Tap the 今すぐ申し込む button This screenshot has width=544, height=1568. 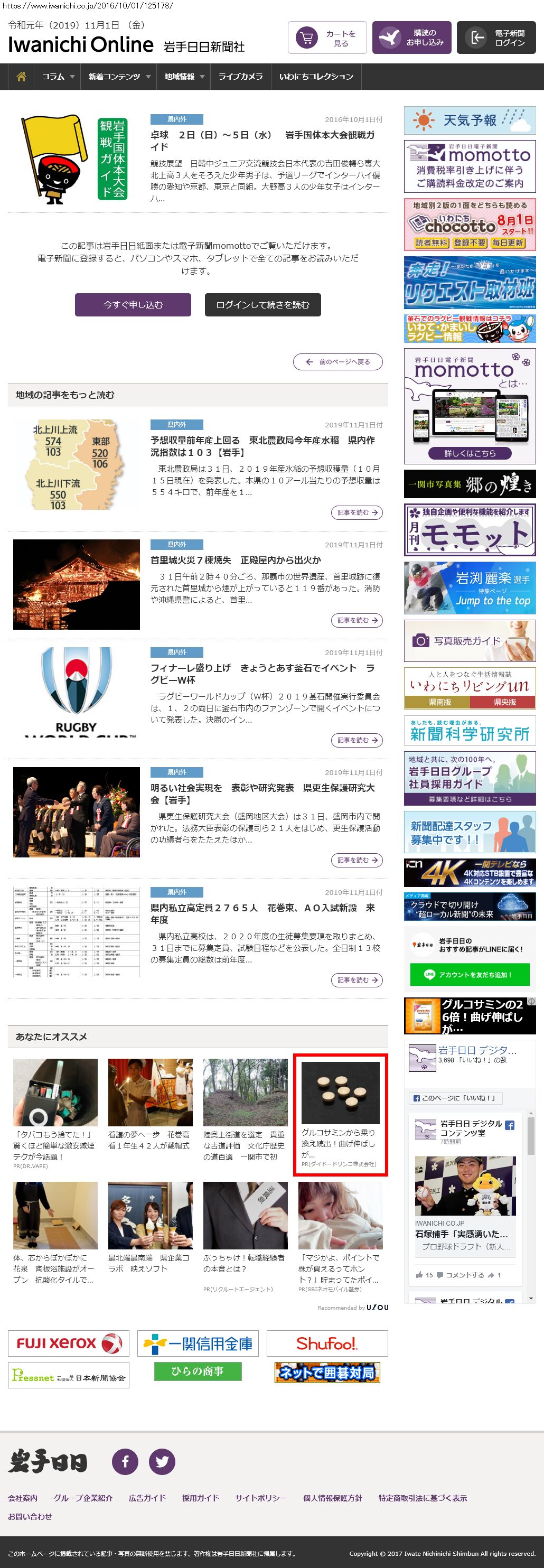click(133, 305)
